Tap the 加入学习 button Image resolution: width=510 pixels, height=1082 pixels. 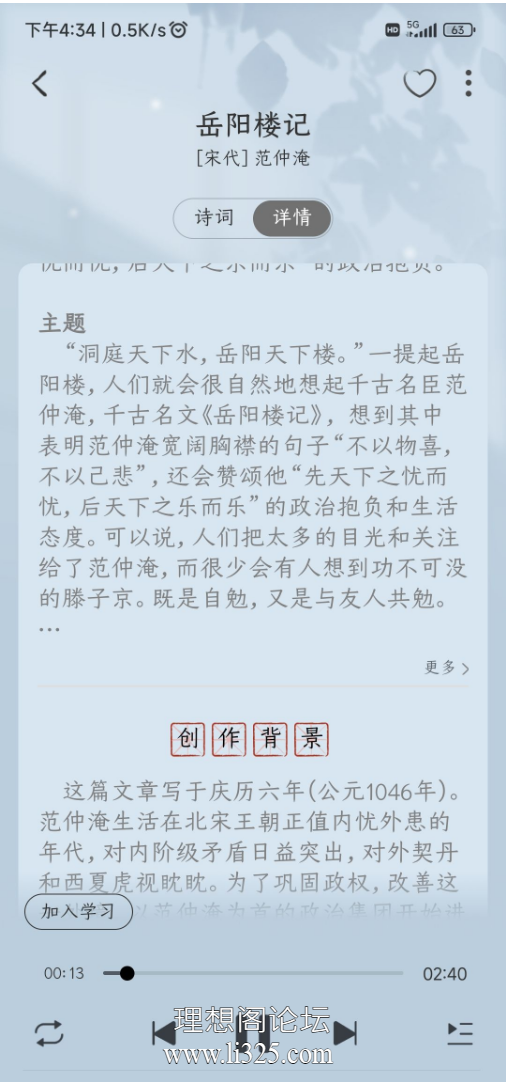[78, 912]
